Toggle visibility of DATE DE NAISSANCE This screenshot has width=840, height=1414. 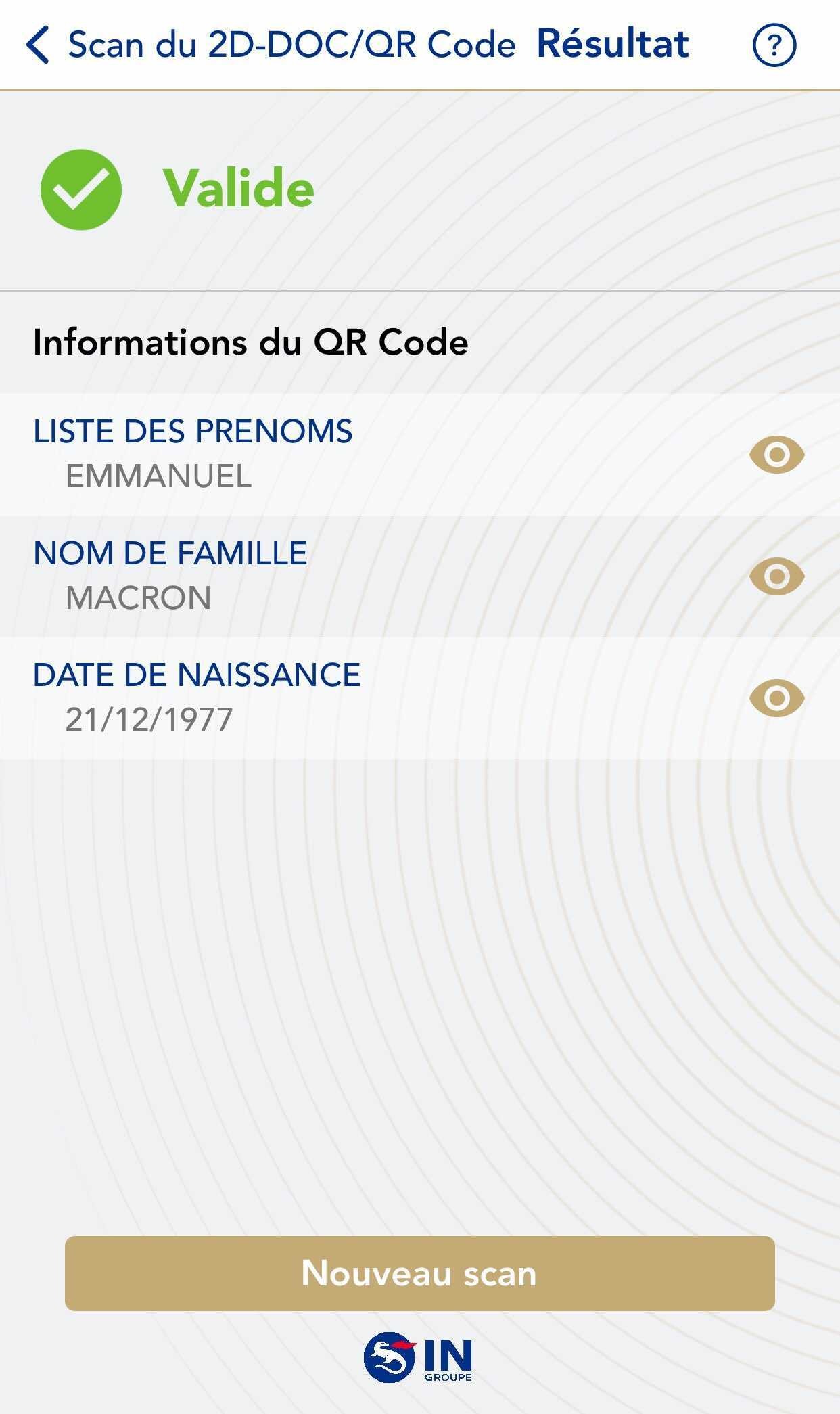(776, 698)
